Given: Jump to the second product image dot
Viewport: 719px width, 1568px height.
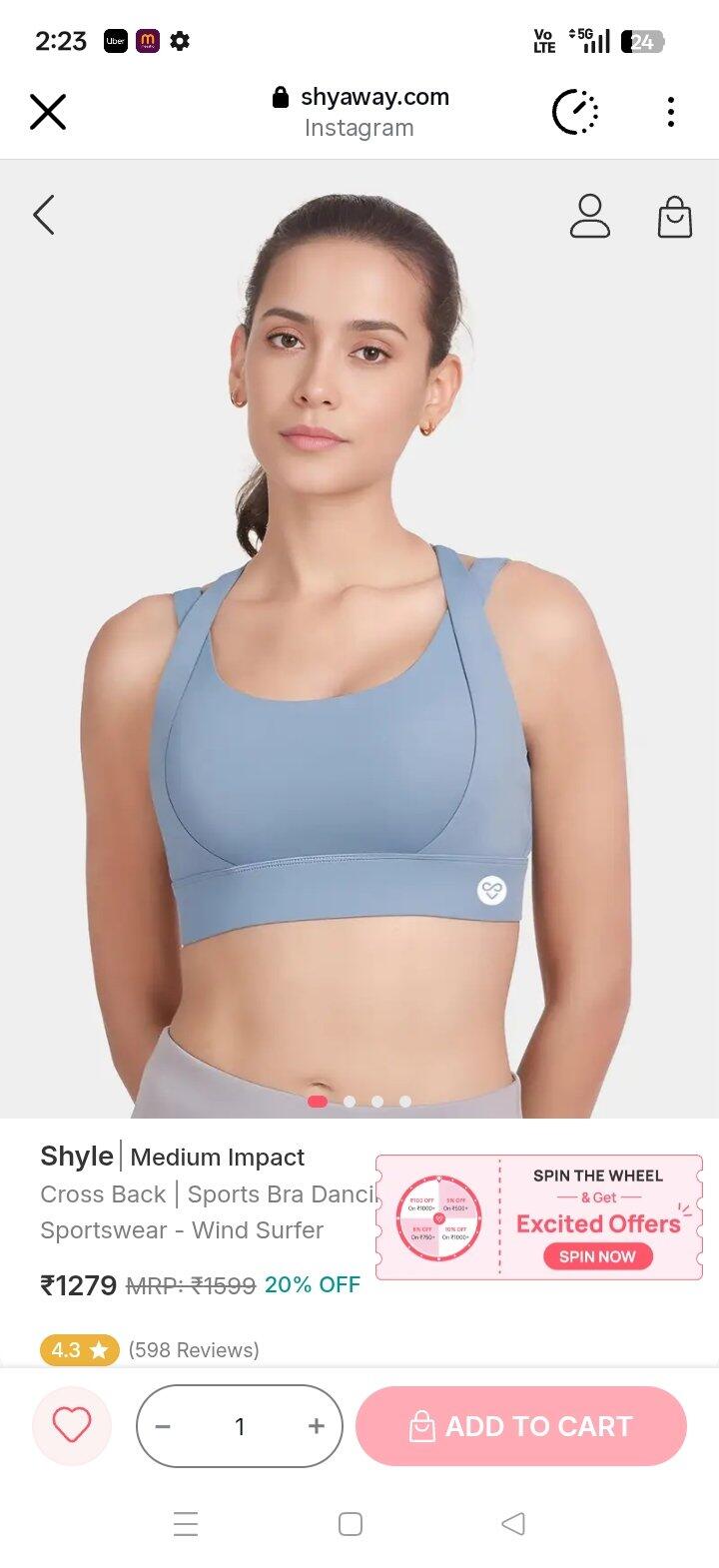Looking at the screenshot, I should click(350, 1102).
